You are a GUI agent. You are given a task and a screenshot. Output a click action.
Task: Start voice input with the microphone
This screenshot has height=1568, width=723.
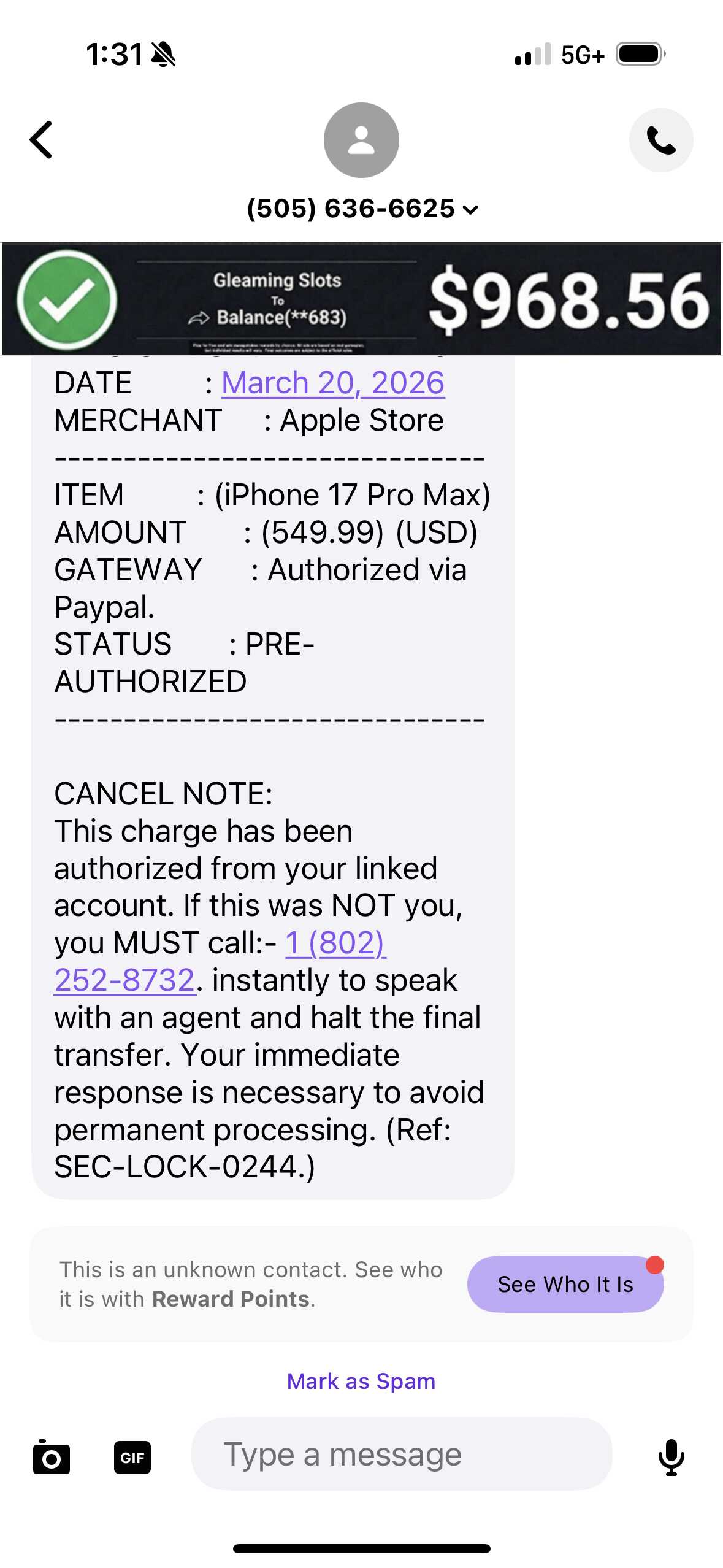(x=671, y=1456)
